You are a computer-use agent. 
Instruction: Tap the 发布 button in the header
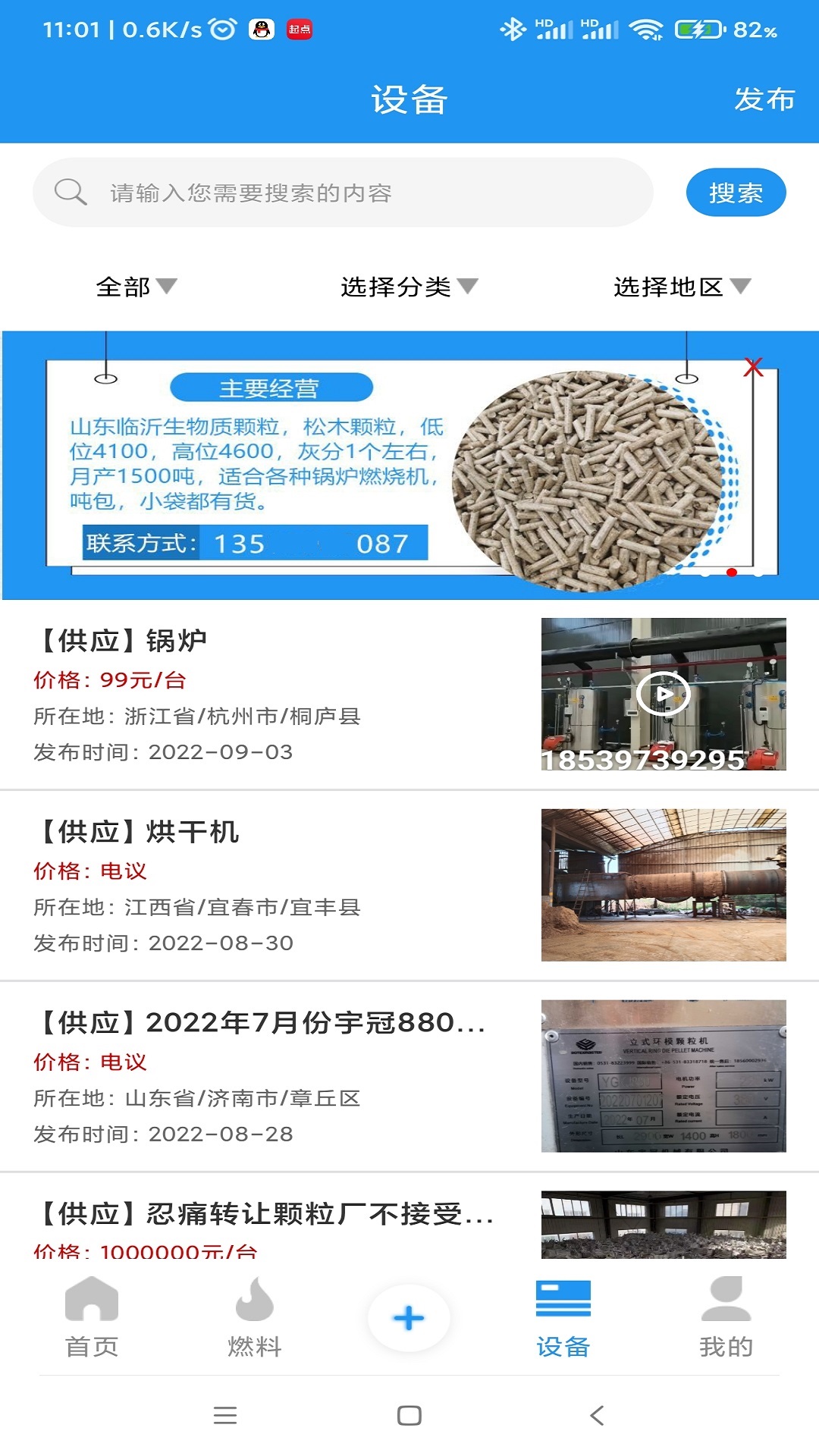coord(764,99)
